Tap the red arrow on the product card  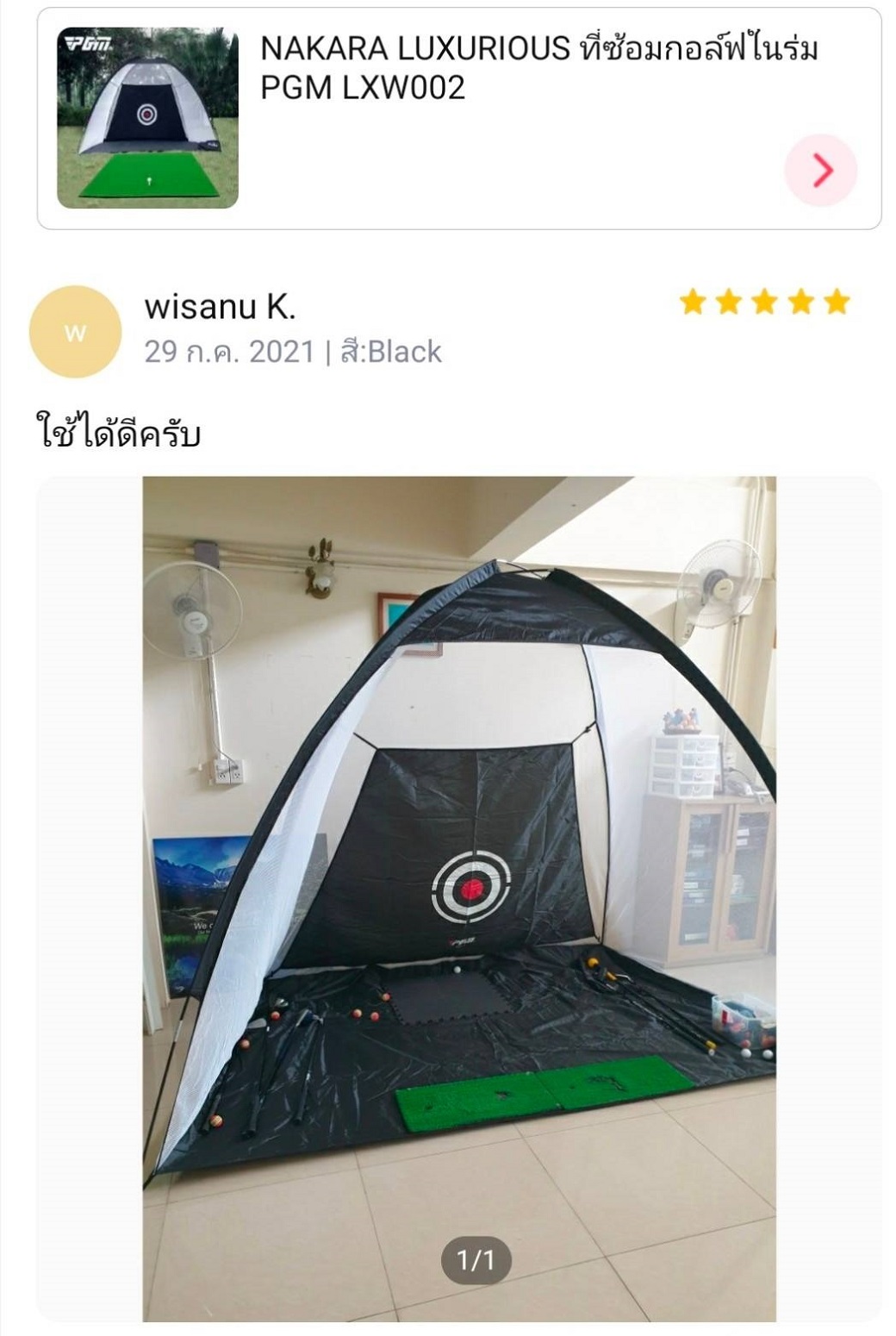tap(821, 171)
